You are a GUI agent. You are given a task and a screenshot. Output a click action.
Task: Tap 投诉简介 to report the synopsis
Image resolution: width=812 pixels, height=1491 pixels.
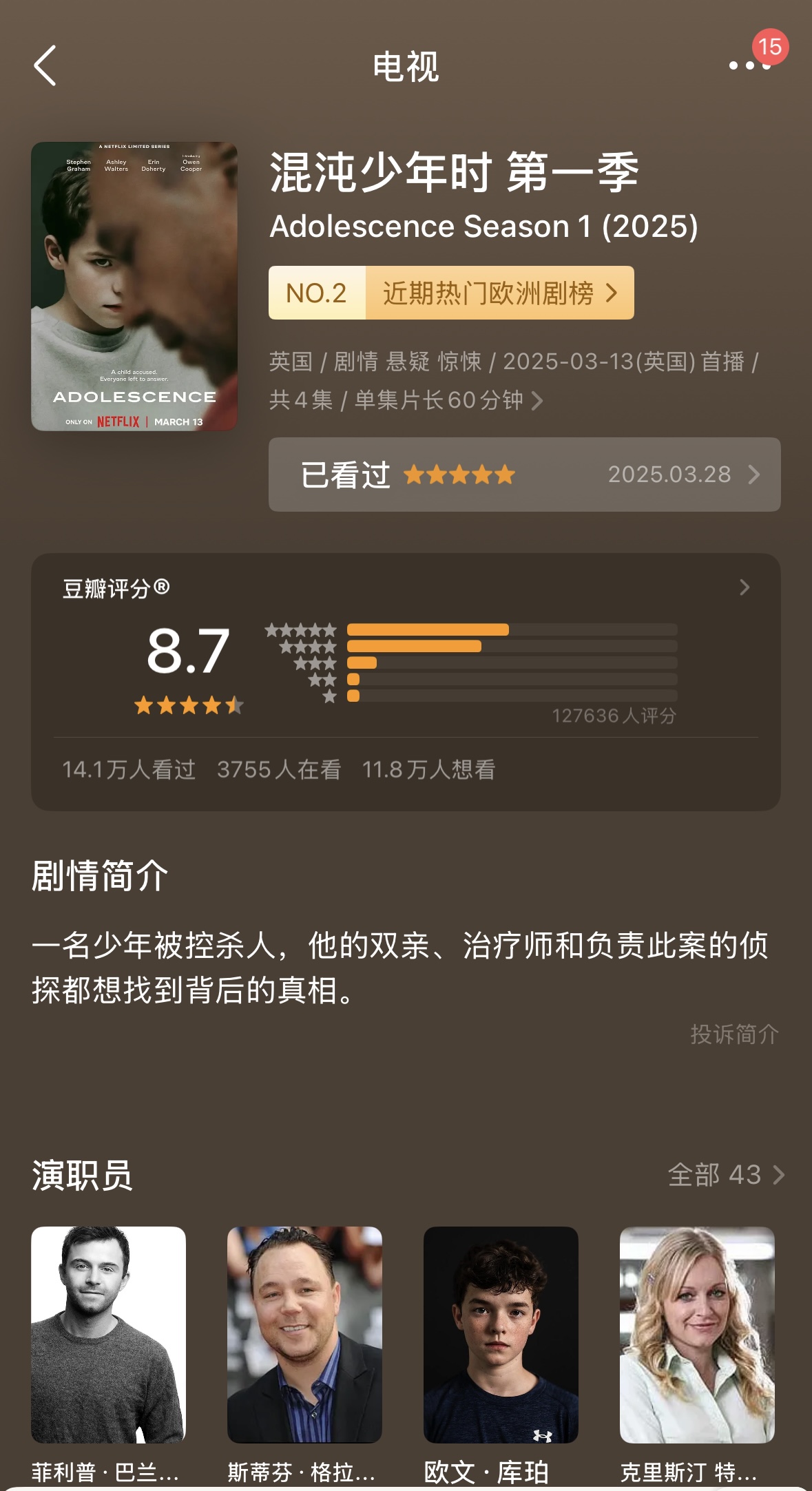coord(734,1034)
